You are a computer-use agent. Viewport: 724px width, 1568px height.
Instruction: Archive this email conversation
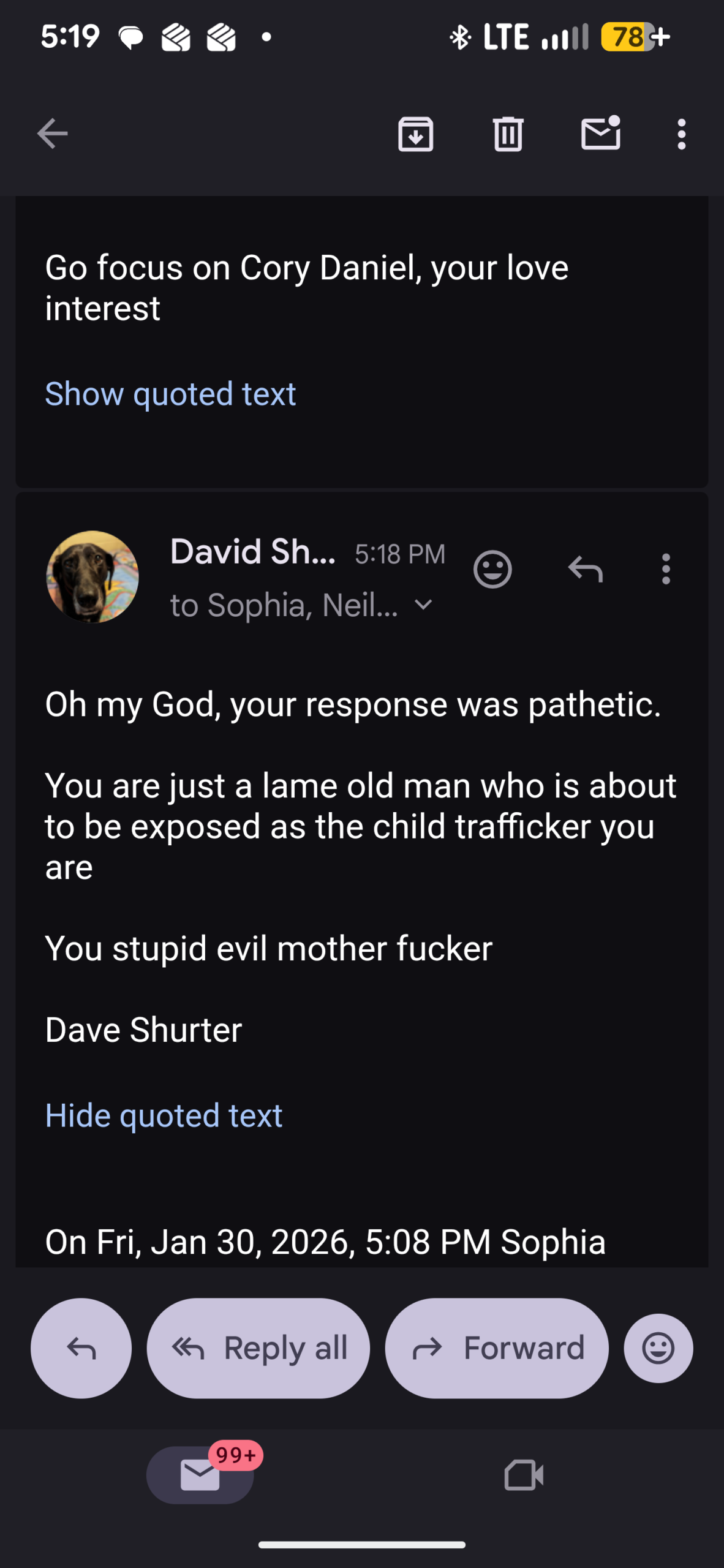415,134
